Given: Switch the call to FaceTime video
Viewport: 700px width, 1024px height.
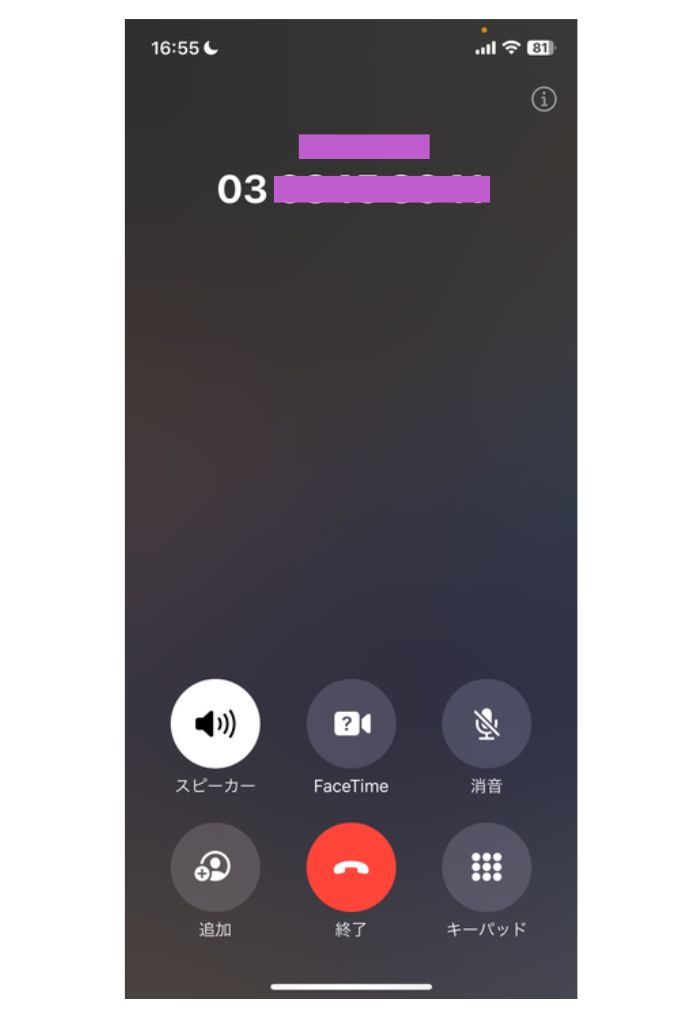Looking at the screenshot, I should point(351,724).
